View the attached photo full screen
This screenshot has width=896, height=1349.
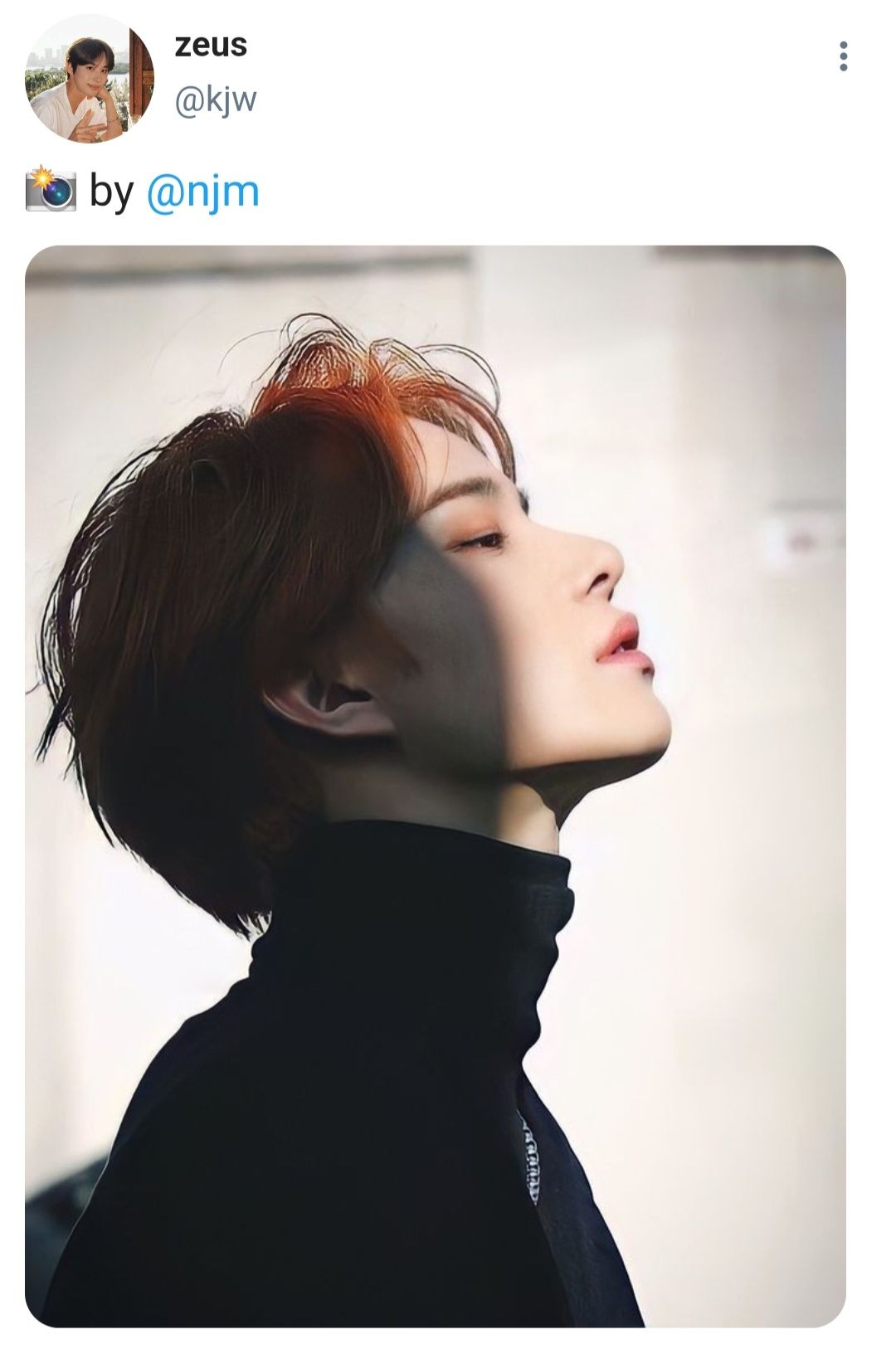tap(435, 785)
